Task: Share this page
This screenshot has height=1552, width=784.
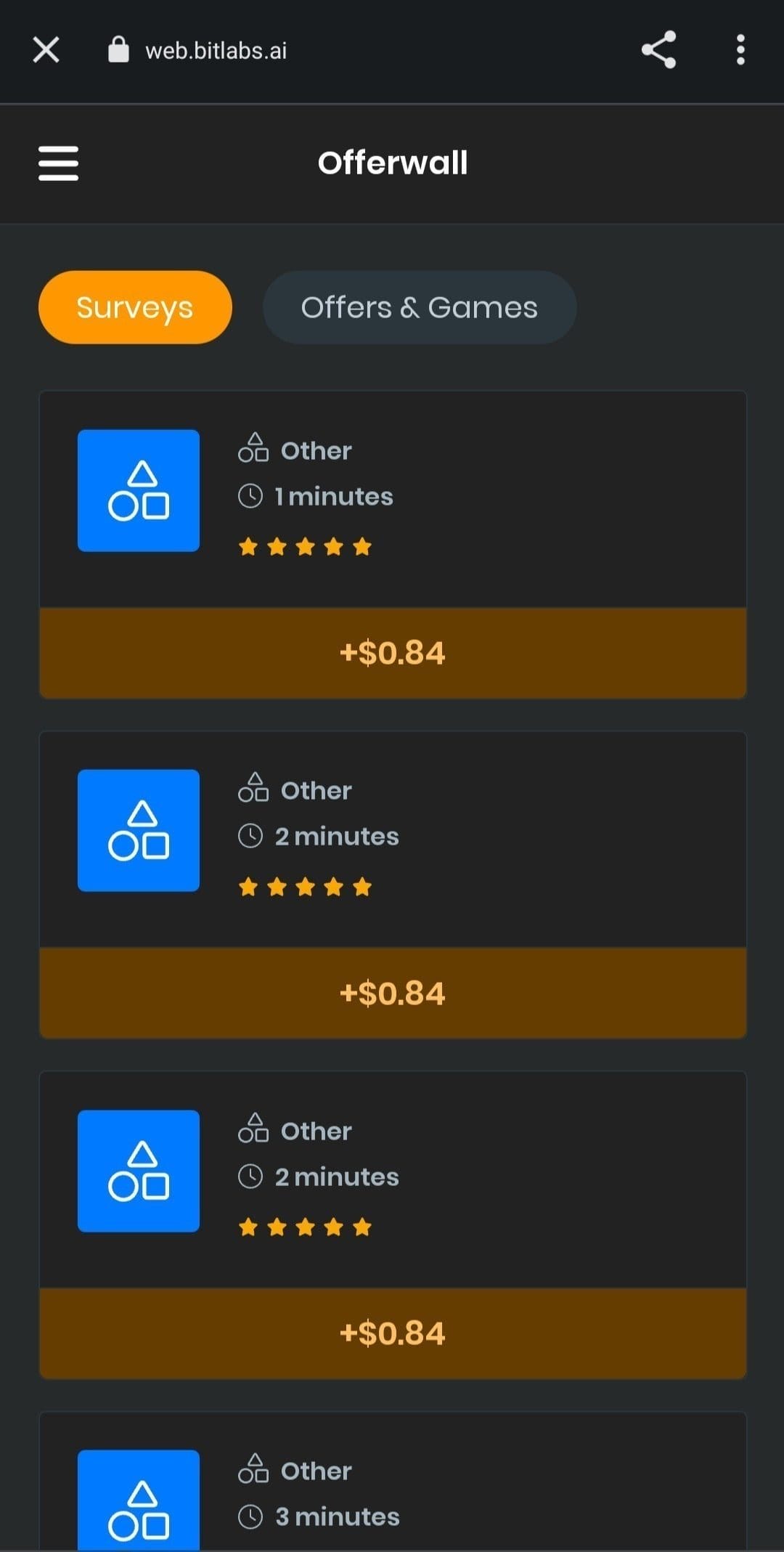Action: (x=658, y=50)
